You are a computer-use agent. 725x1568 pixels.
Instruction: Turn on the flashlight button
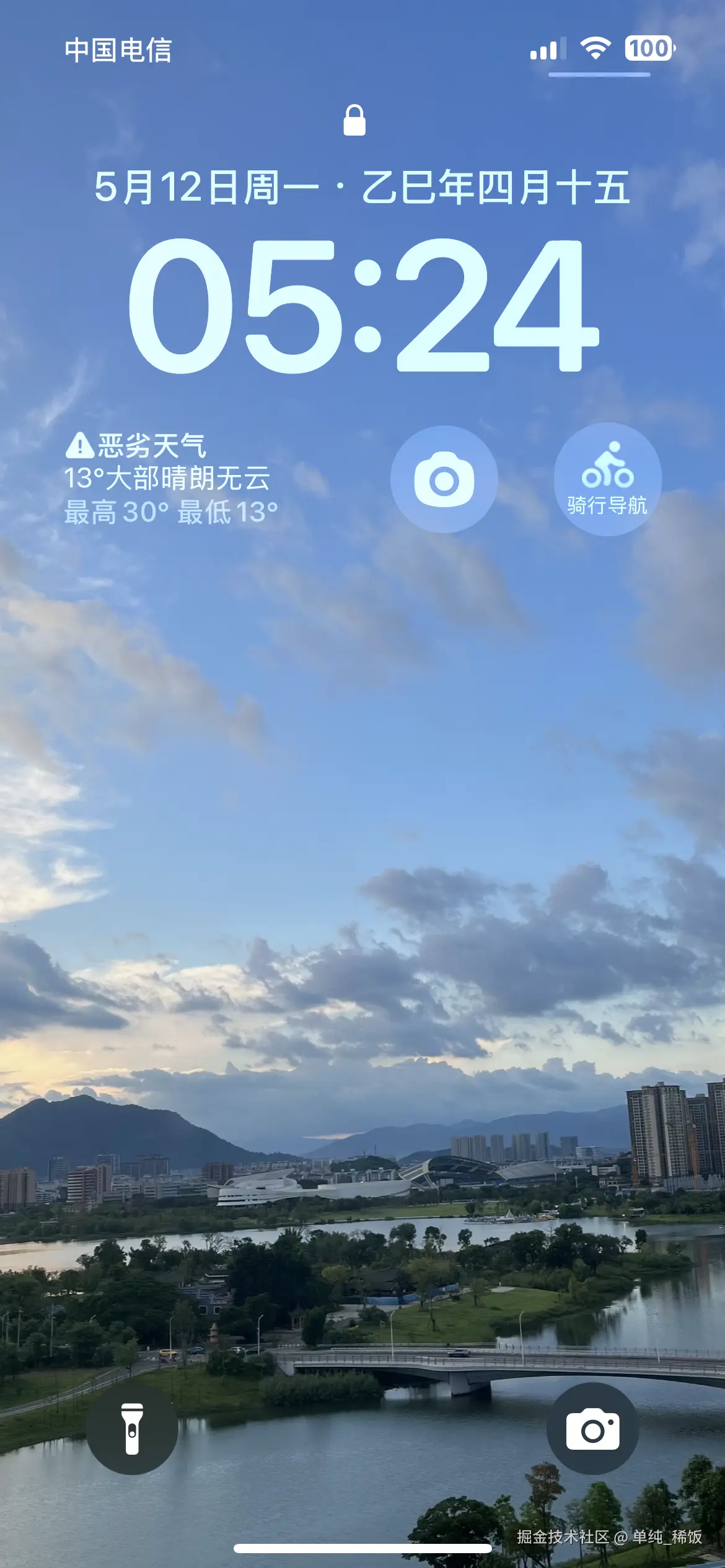[132, 1429]
